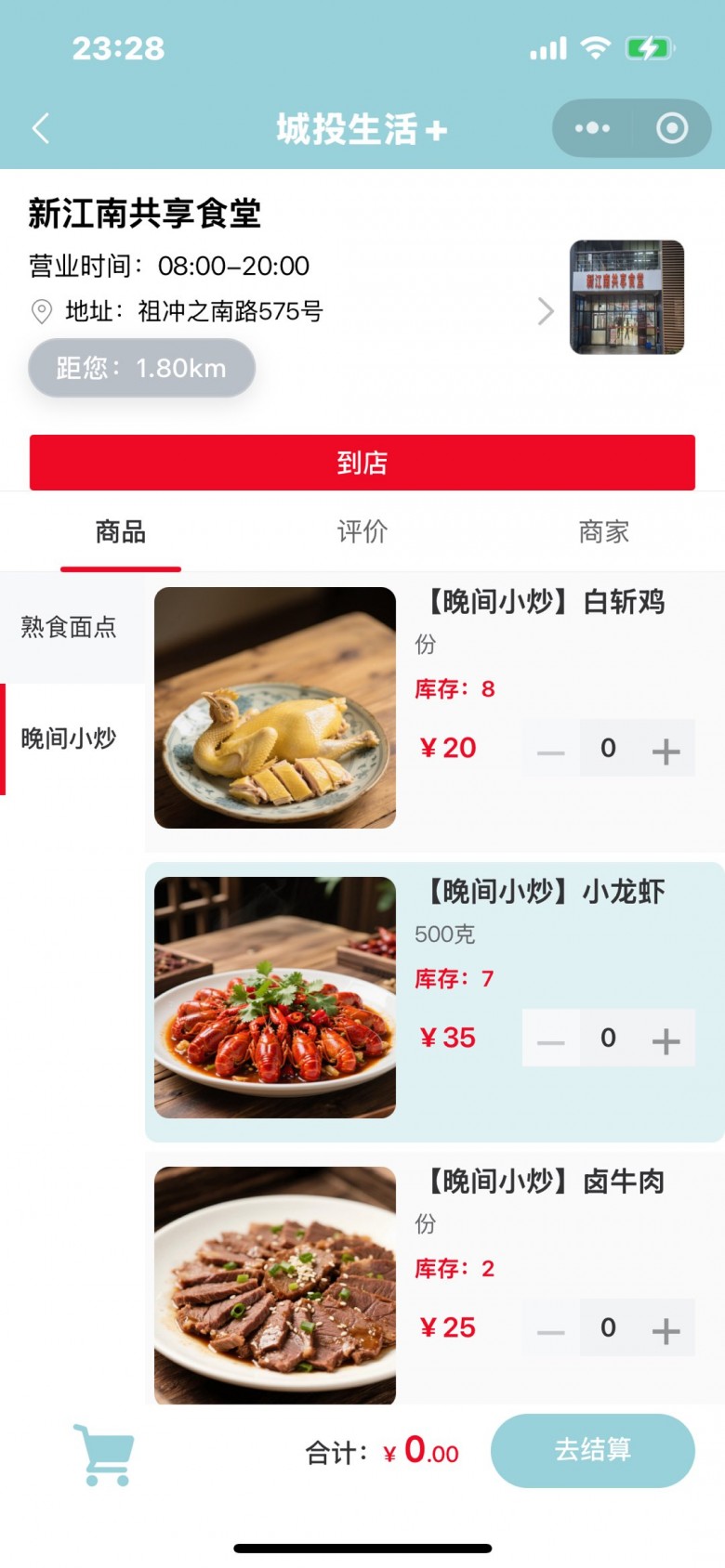Open the 小龙虾 dish picture

275,998
